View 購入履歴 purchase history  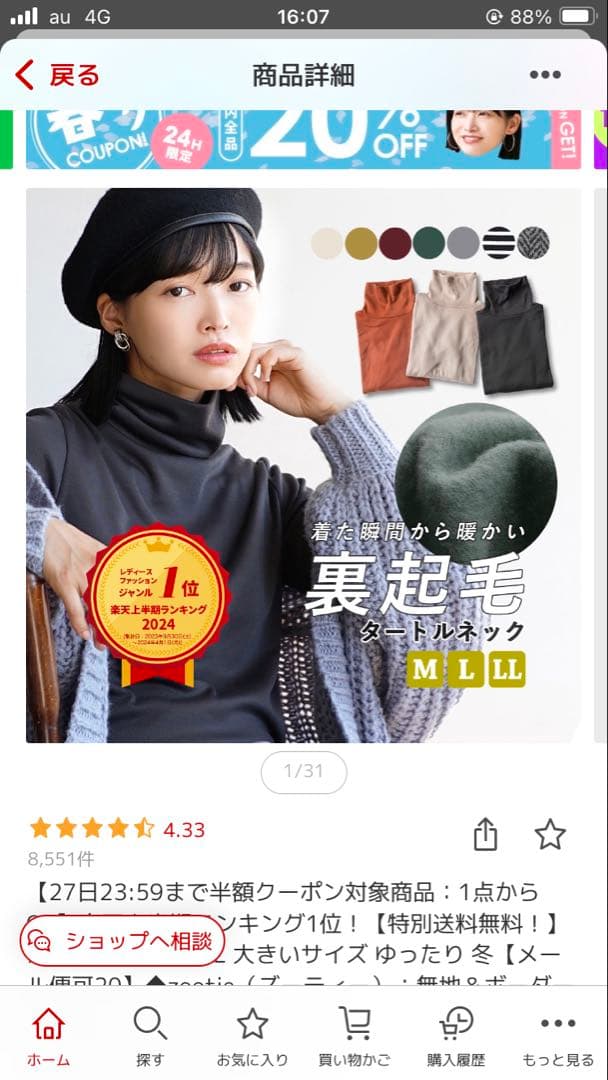tap(456, 1035)
